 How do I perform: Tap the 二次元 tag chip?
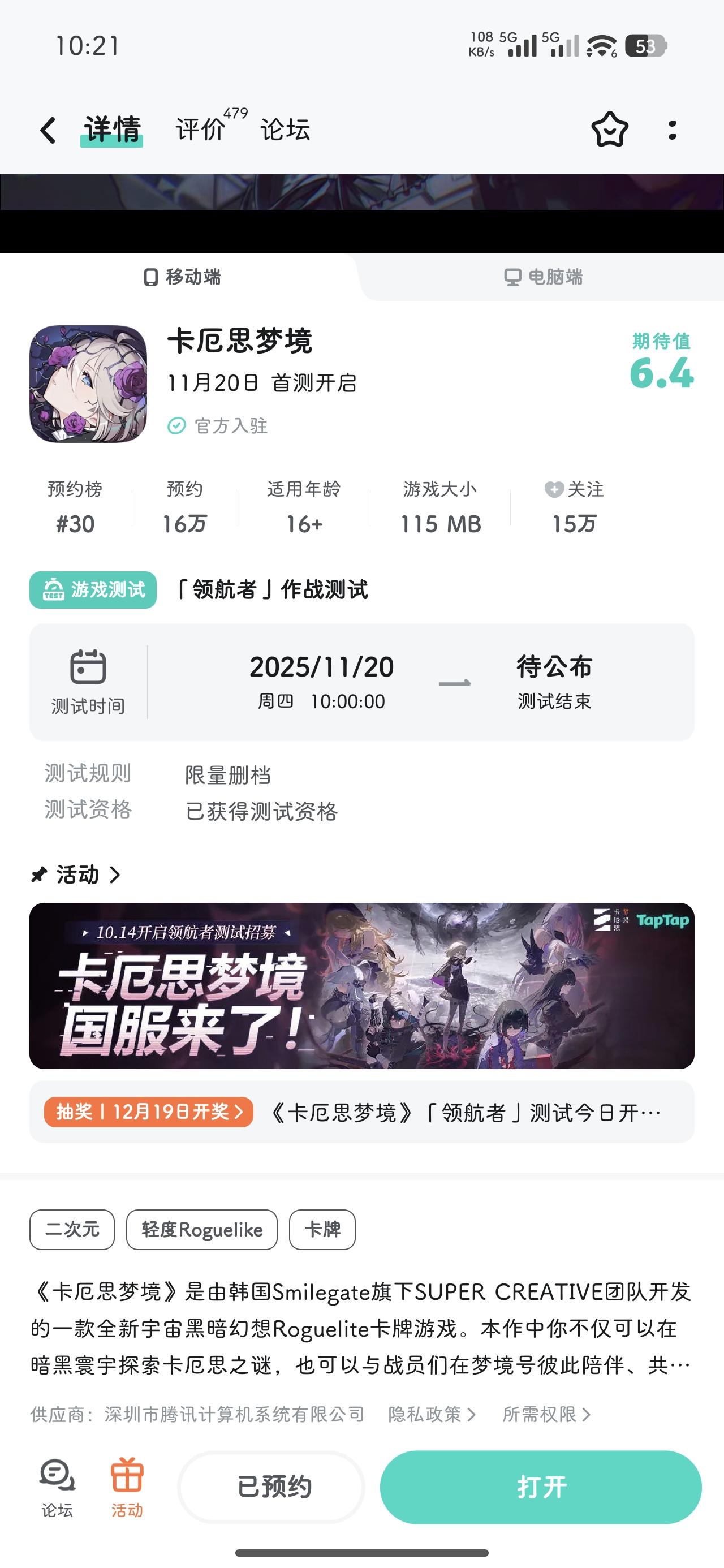tap(72, 1229)
